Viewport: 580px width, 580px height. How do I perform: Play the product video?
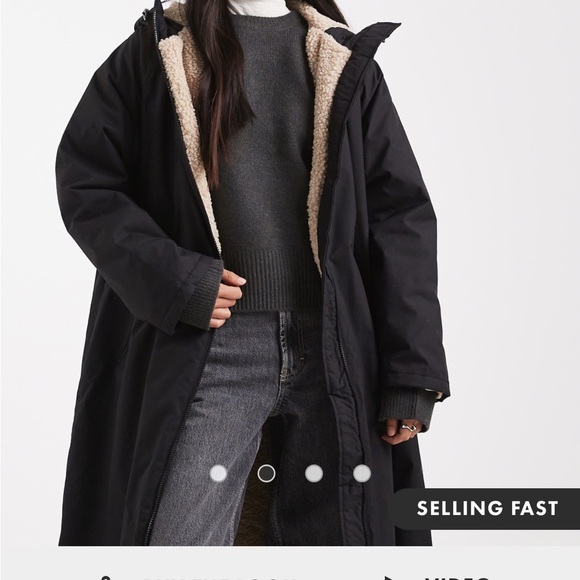(x=436, y=577)
